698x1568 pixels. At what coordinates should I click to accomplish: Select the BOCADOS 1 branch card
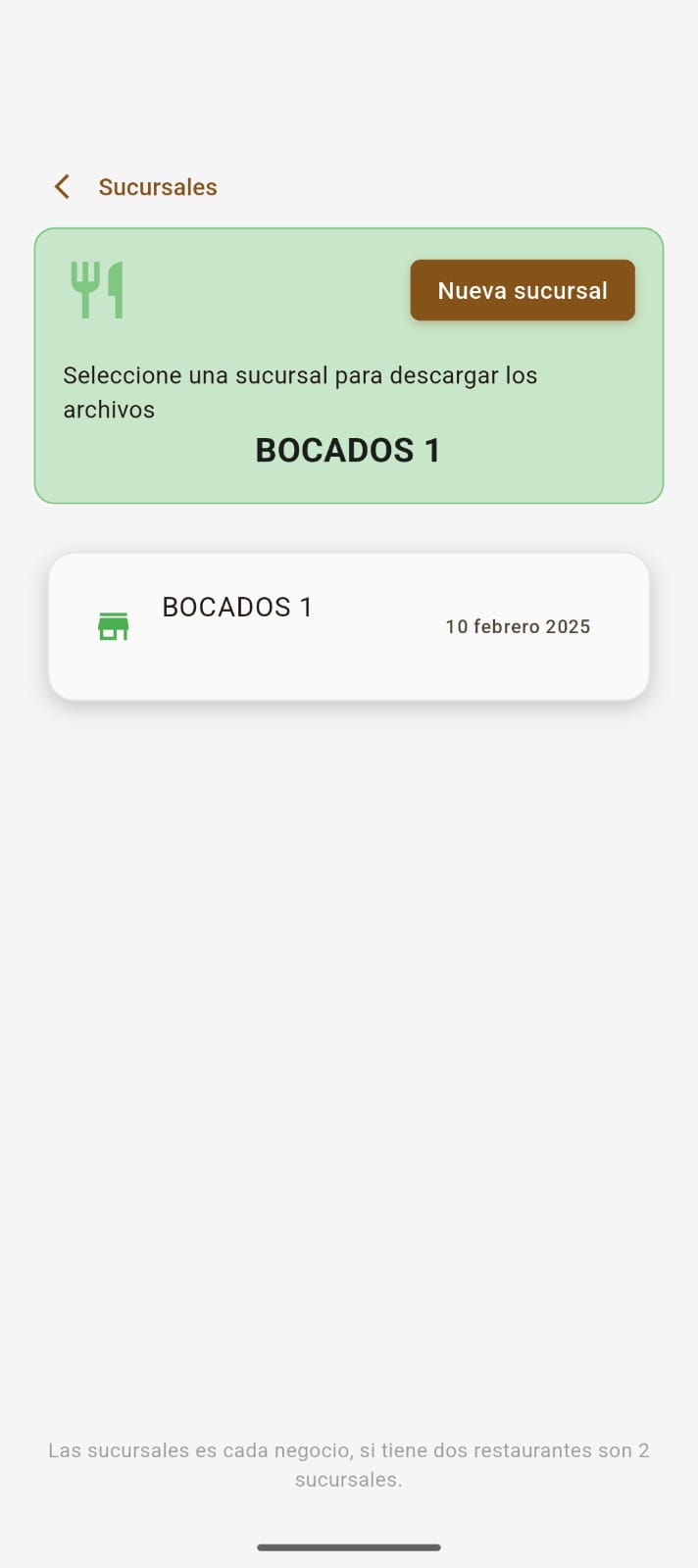pyautogui.click(x=348, y=626)
